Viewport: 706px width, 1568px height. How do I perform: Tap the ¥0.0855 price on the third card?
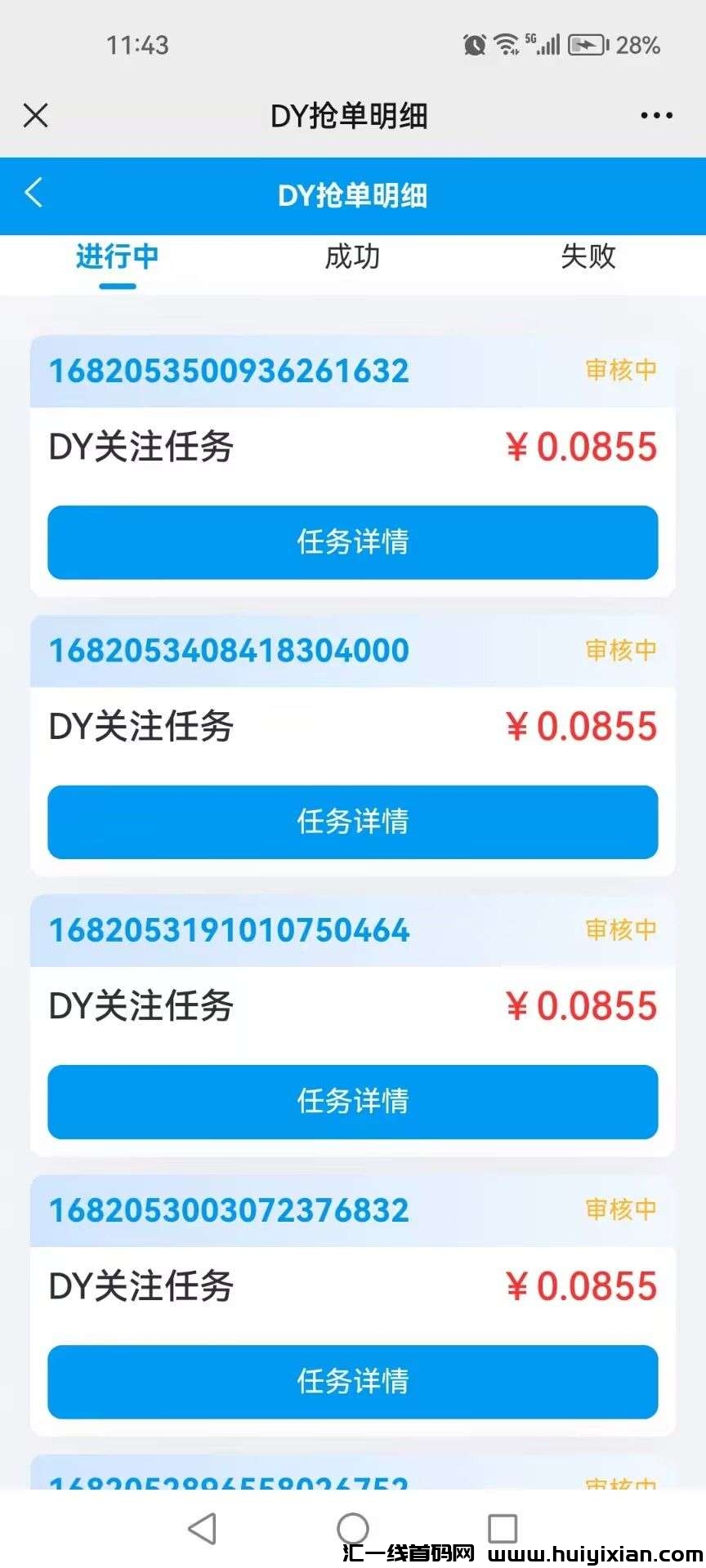pyautogui.click(x=580, y=1004)
